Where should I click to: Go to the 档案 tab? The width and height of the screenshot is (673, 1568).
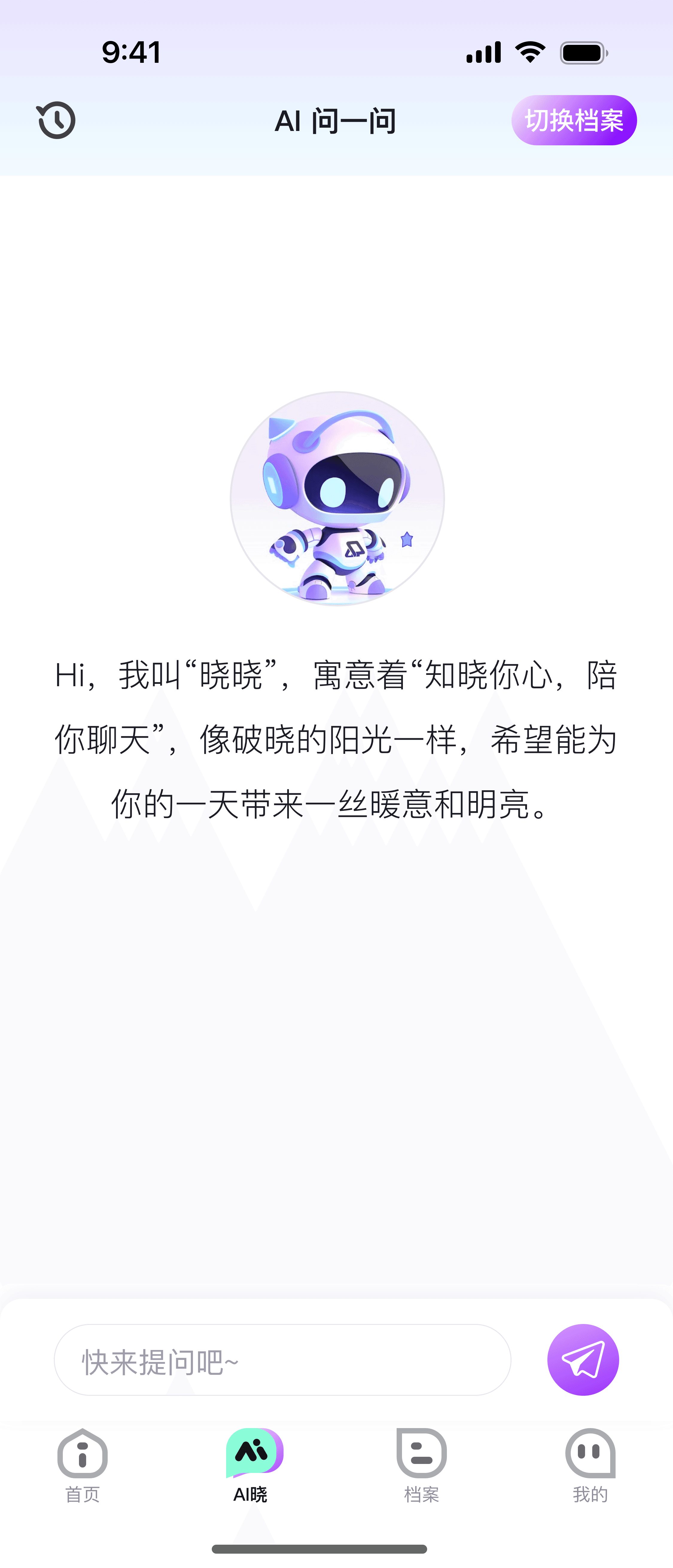click(421, 1465)
